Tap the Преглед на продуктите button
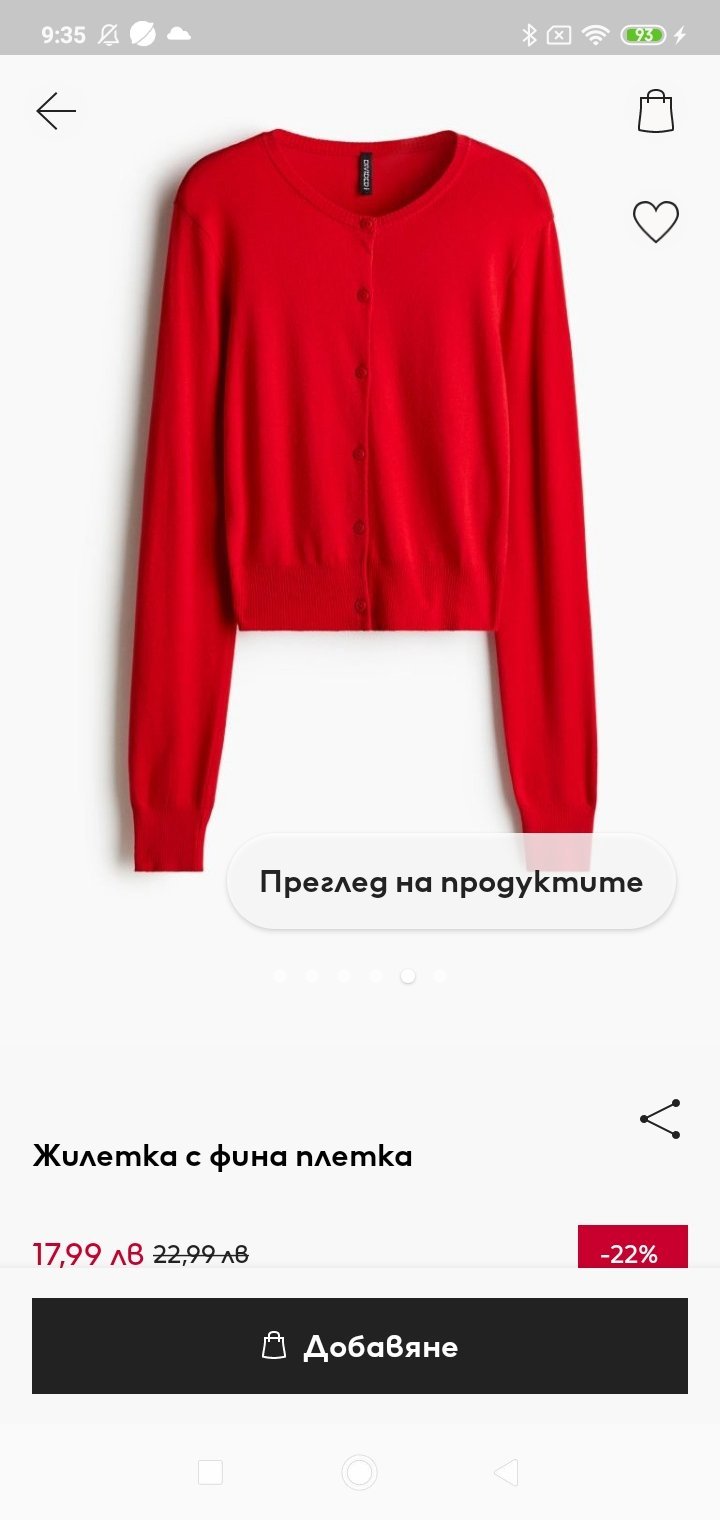Screen dimensions: 720x1520 point(451,882)
